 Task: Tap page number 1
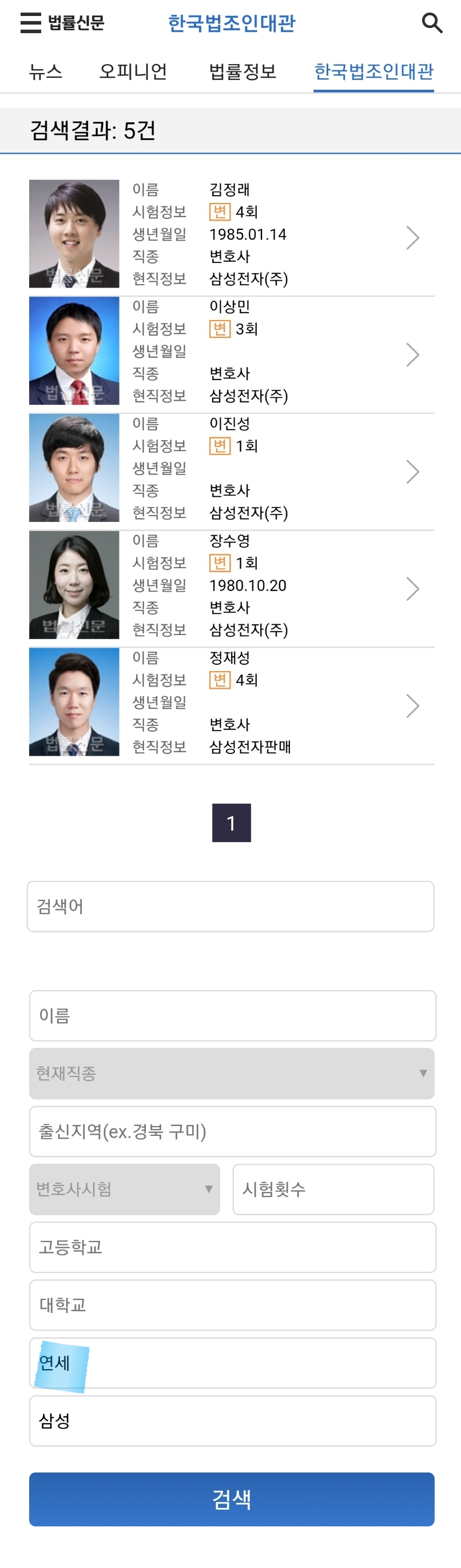(232, 823)
